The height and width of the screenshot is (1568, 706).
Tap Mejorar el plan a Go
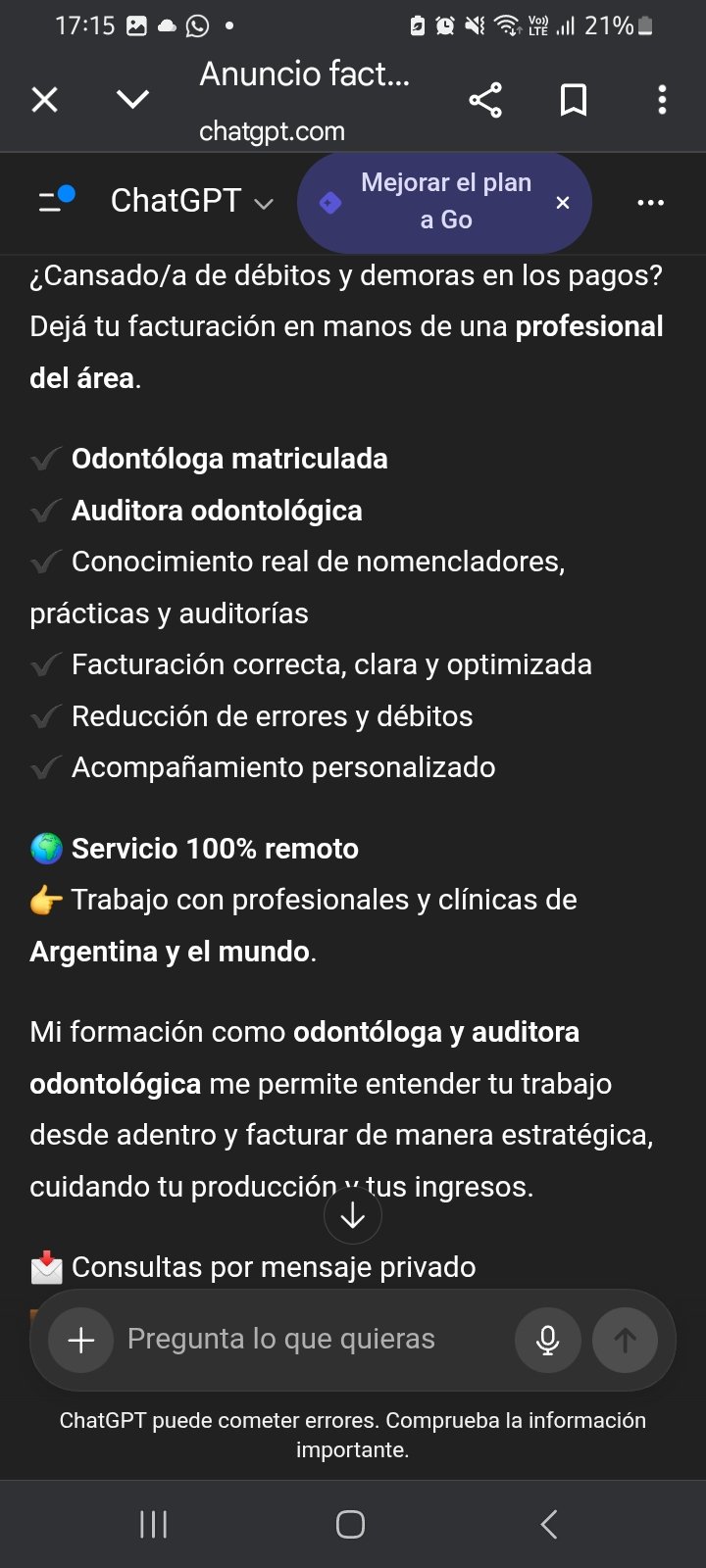431,202
